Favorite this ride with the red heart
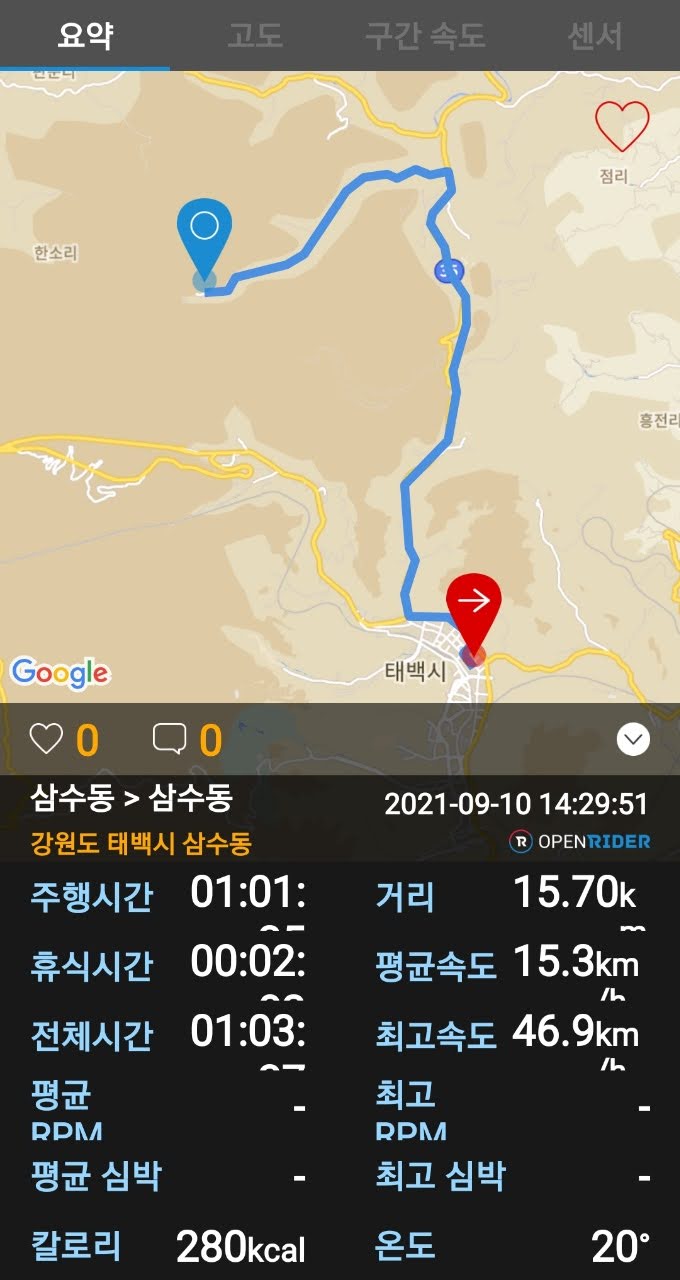This screenshot has width=680, height=1280. point(622,126)
